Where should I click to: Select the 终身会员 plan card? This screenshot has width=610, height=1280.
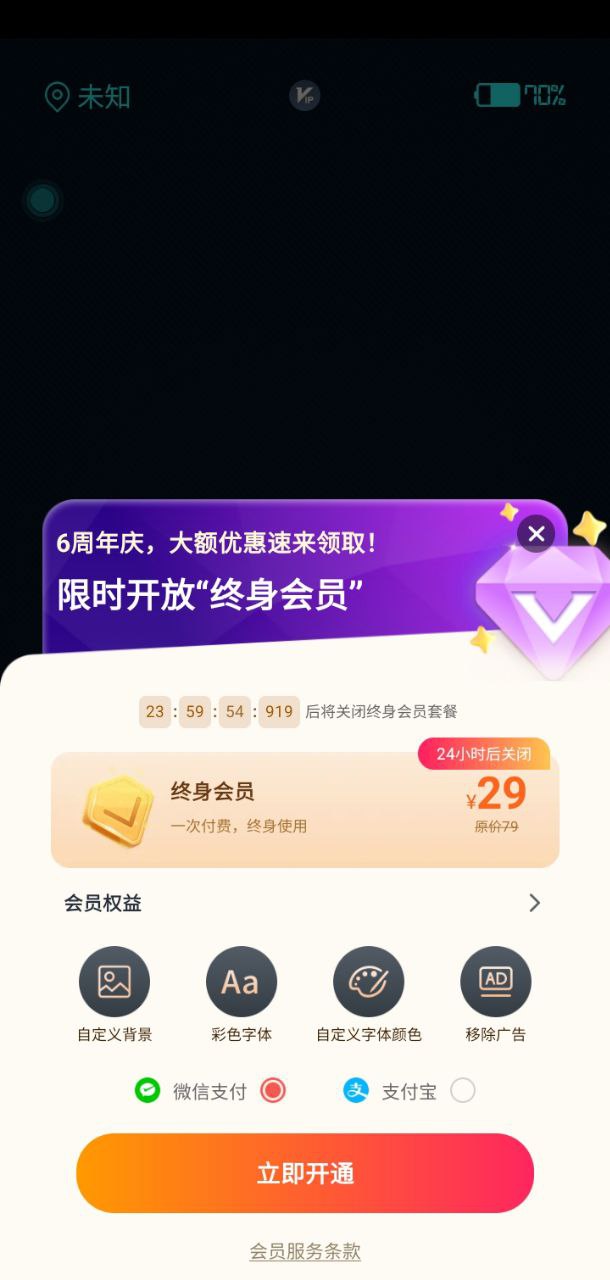305,810
